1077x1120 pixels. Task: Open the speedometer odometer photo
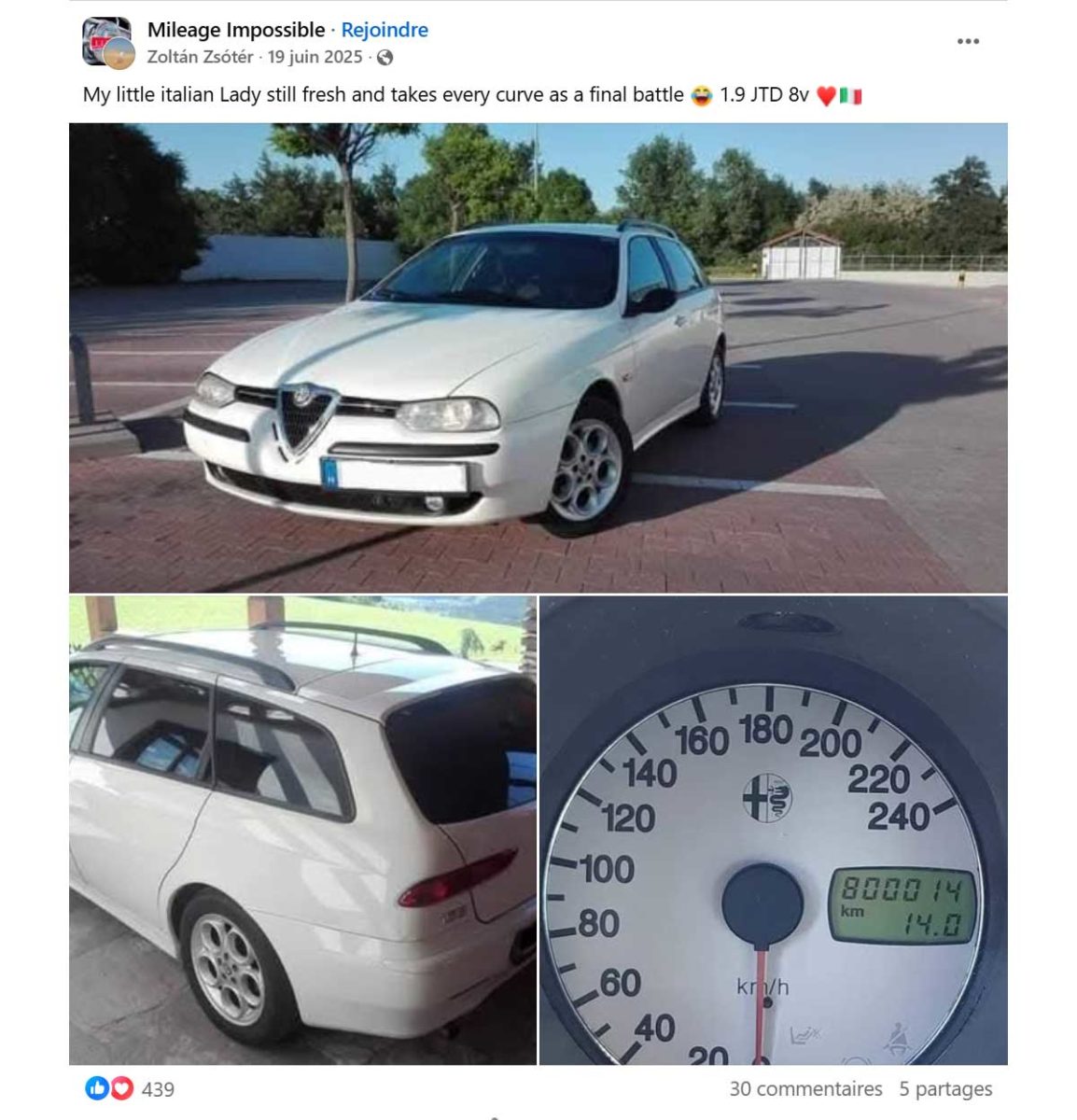(x=773, y=831)
